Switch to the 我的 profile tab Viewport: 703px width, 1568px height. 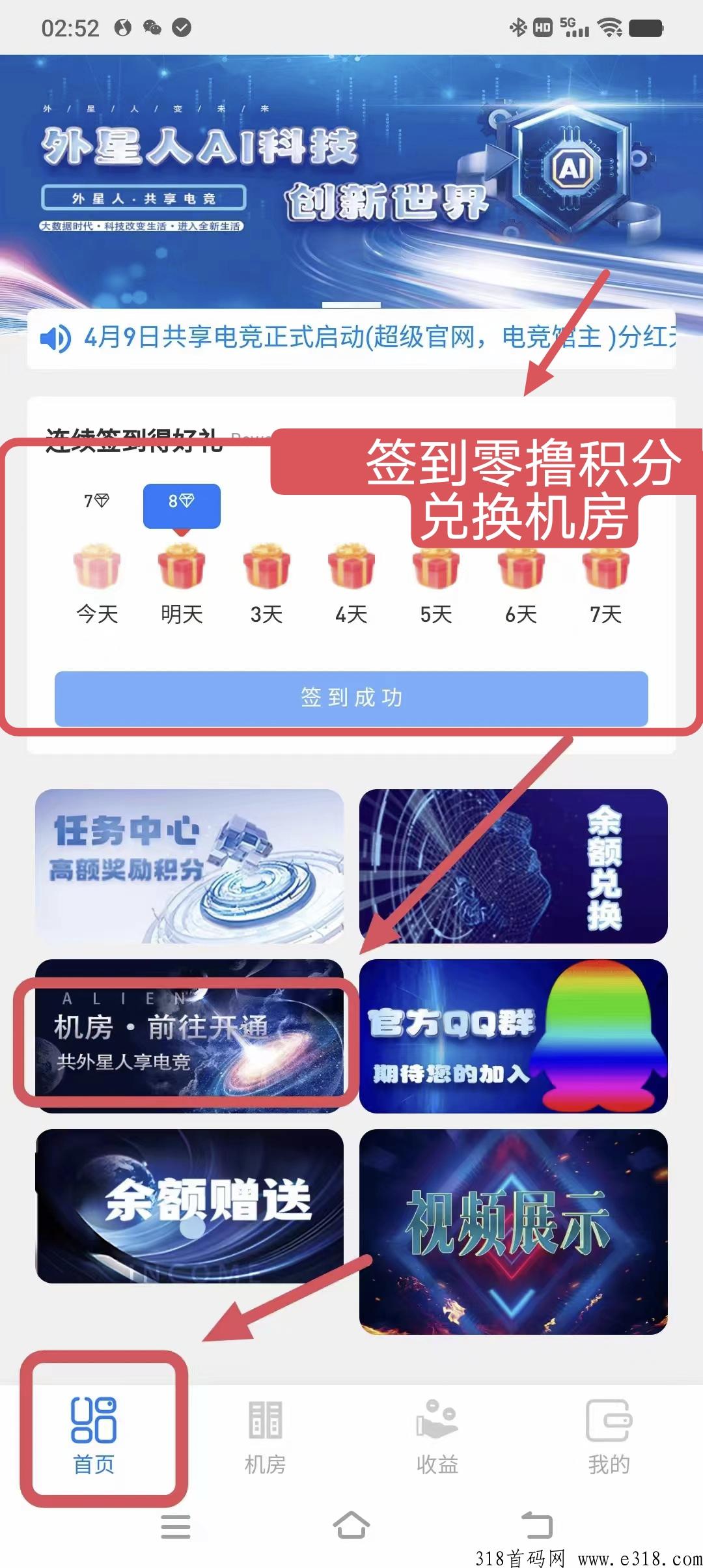[x=609, y=1436]
